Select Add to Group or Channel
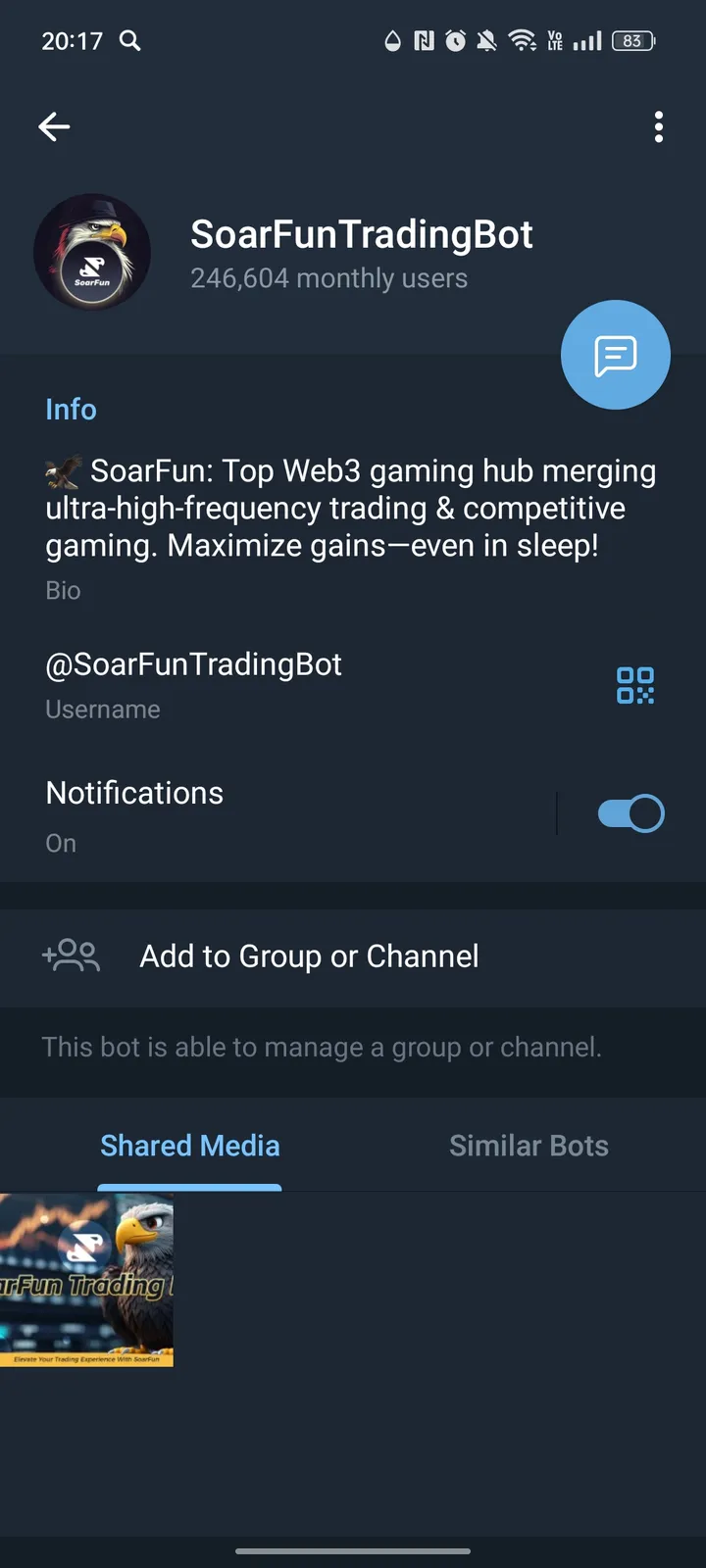706x1568 pixels. (308, 956)
